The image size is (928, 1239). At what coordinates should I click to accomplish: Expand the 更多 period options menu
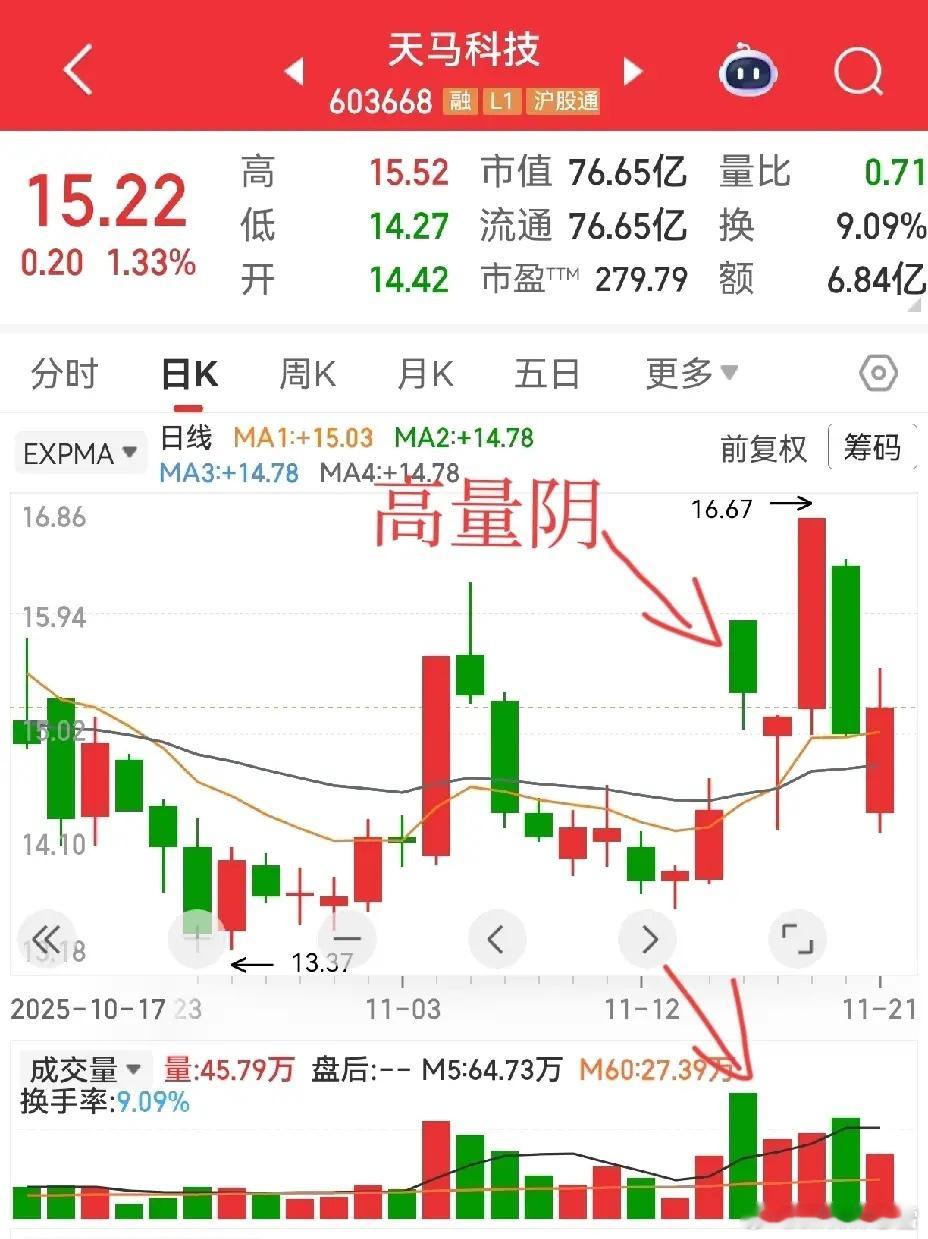tap(690, 372)
